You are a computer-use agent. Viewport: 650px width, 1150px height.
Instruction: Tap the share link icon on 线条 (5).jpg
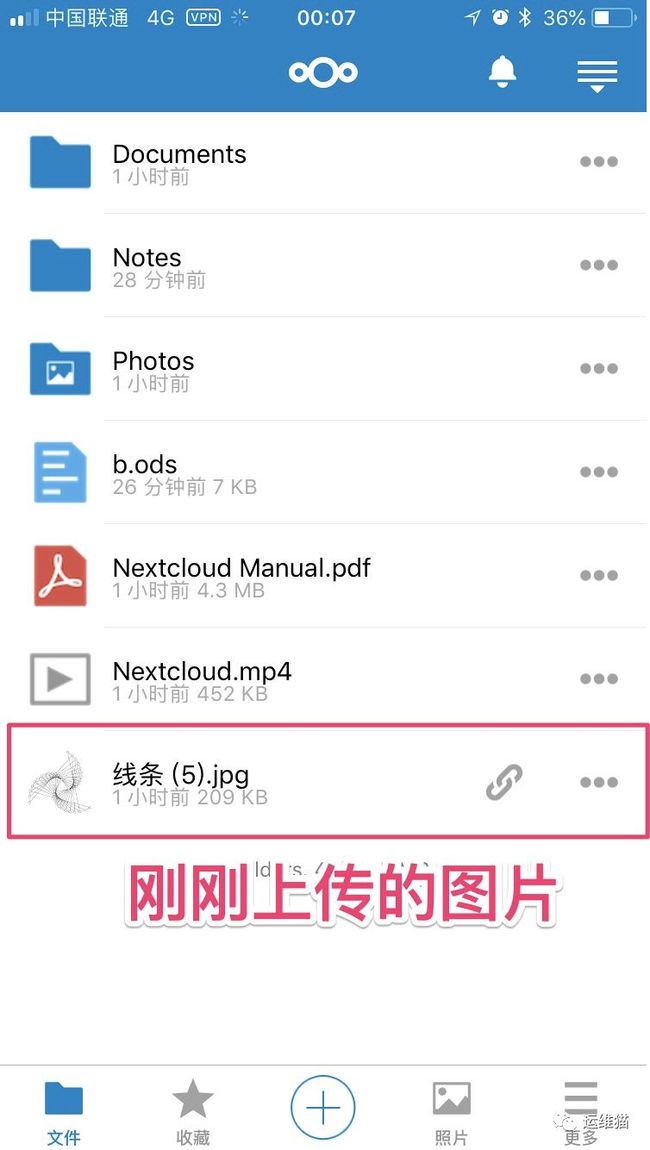505,782
